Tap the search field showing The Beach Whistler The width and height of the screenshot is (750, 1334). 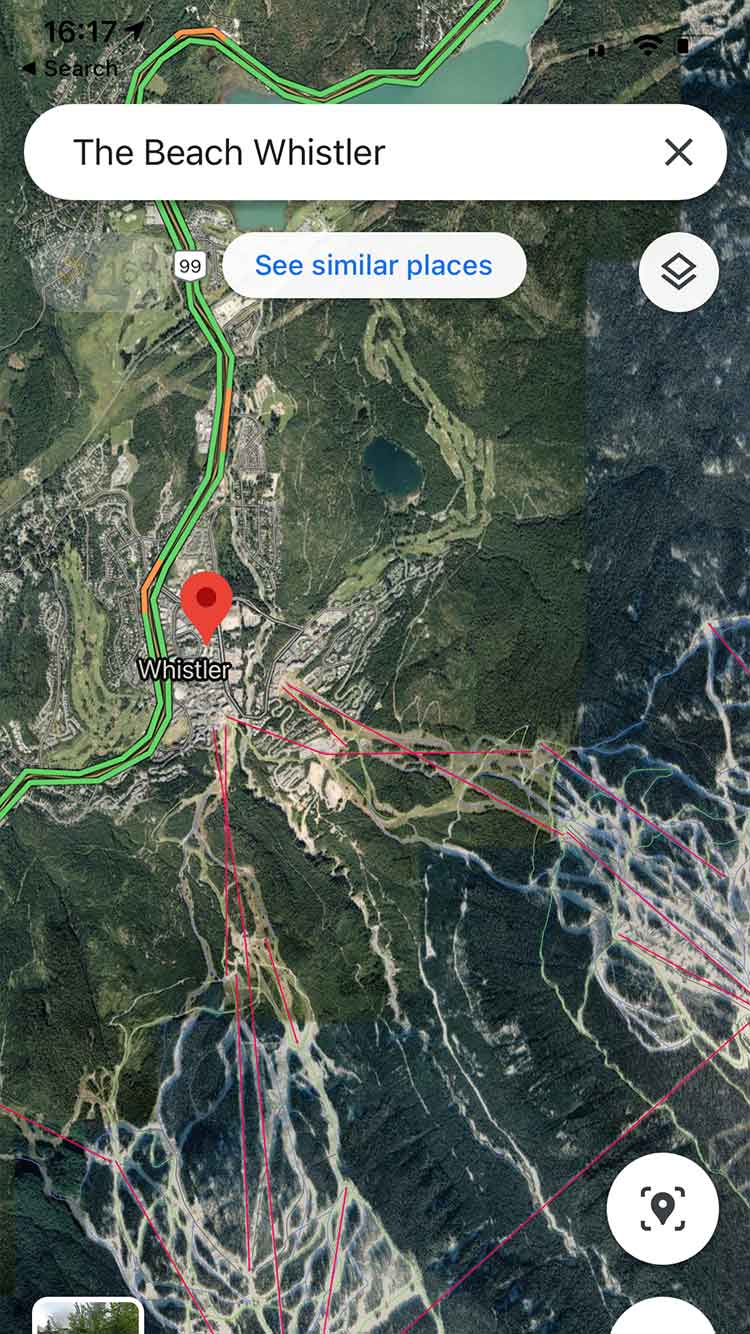(x=330, y=153)
